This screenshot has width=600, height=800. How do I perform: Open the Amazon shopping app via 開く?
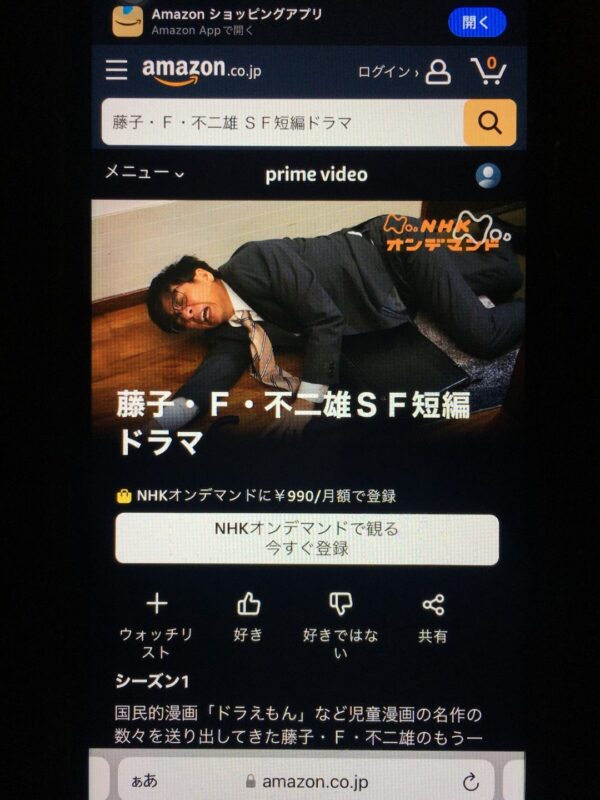pos(476,22)
